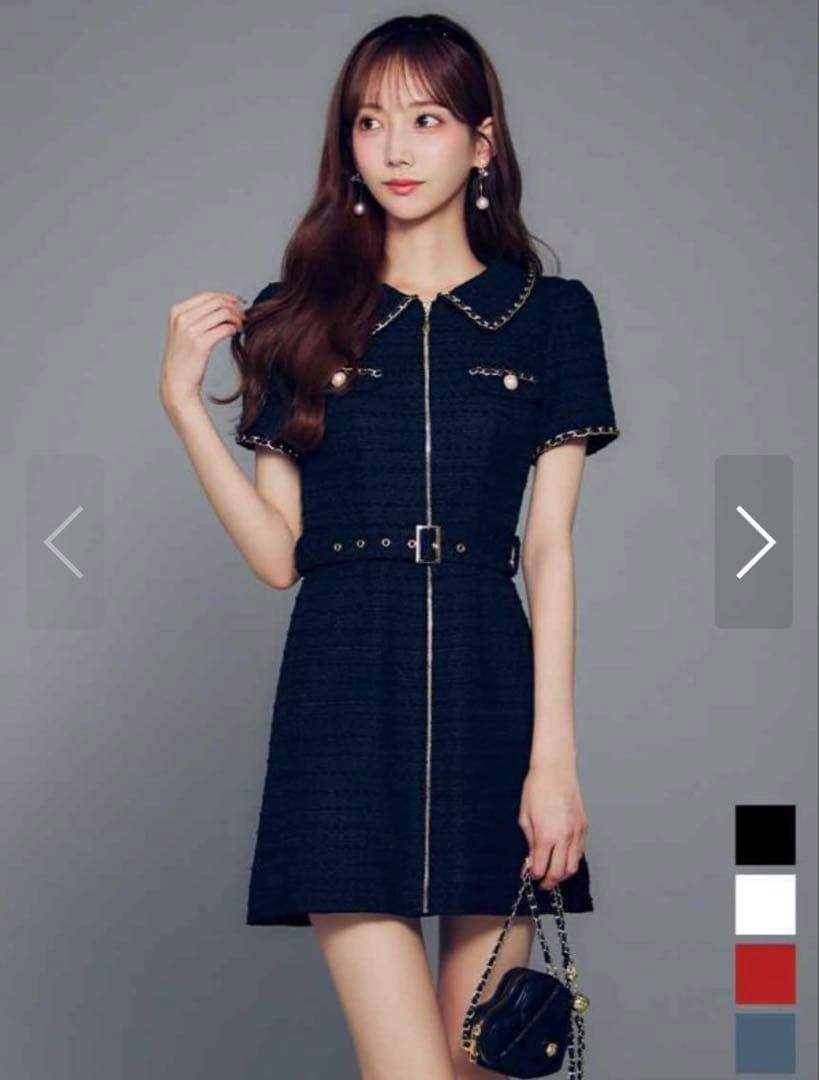Go to the previous product photo
819x1080 pixels.
(x=65, y=542)
